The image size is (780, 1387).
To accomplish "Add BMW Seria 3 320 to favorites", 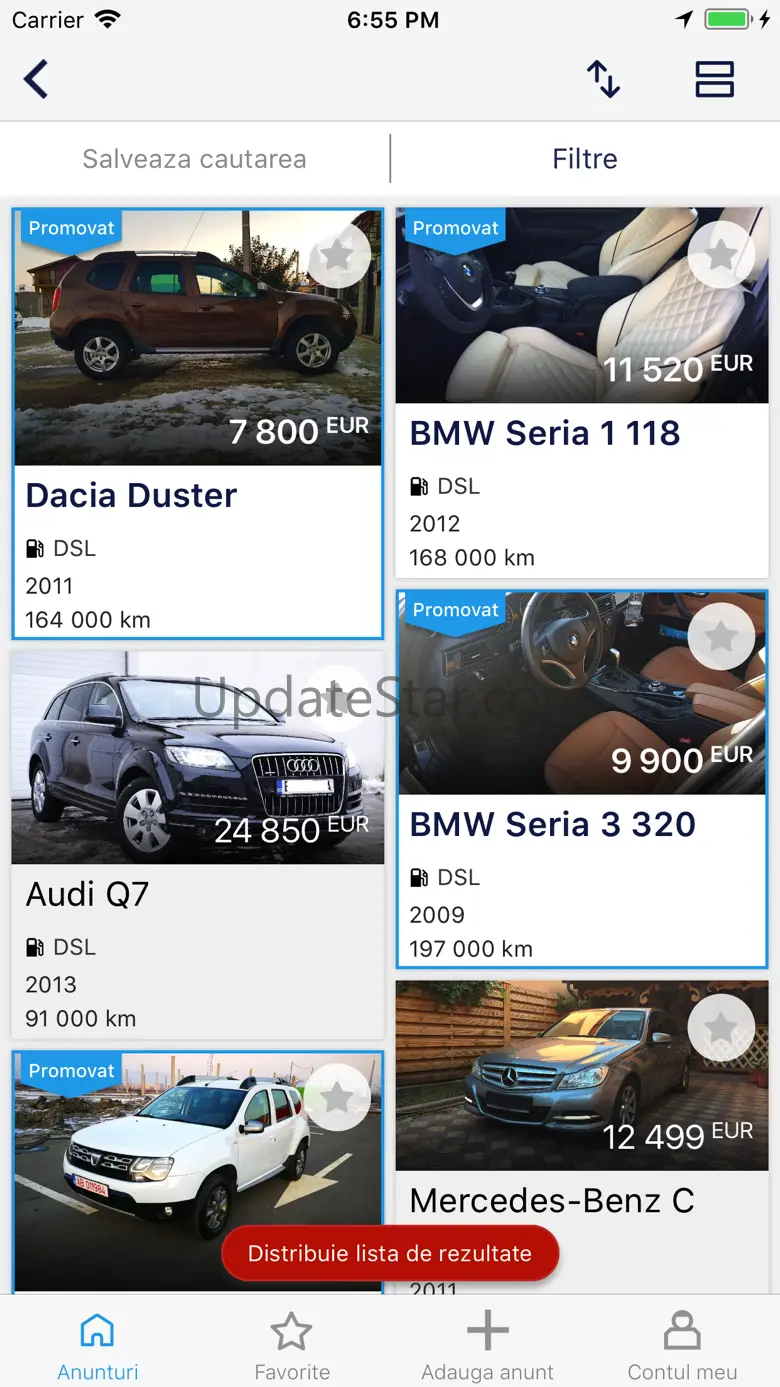I will 721,637.
